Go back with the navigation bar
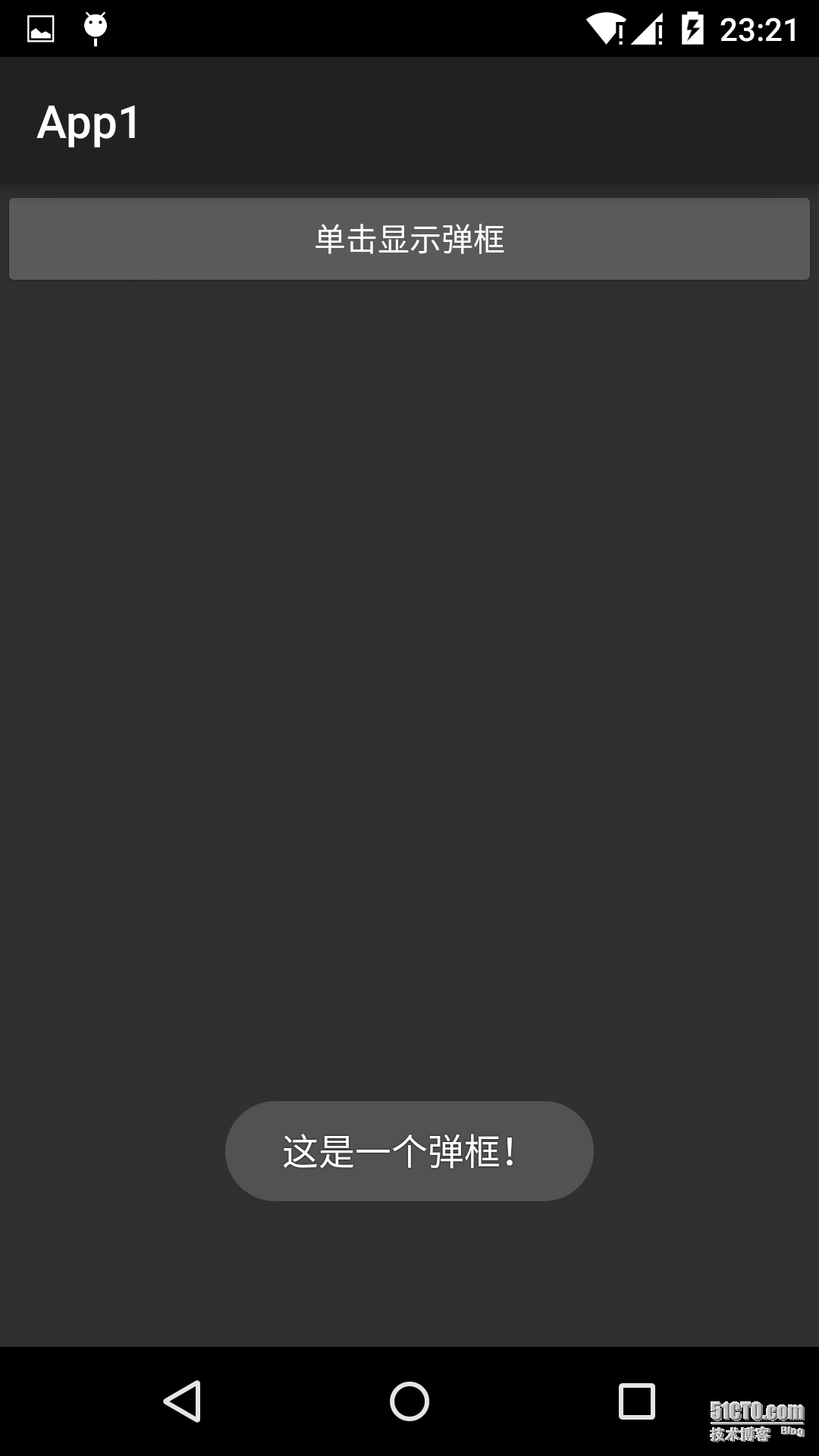The image size is (819, 1456). (x=182, y=1401)
